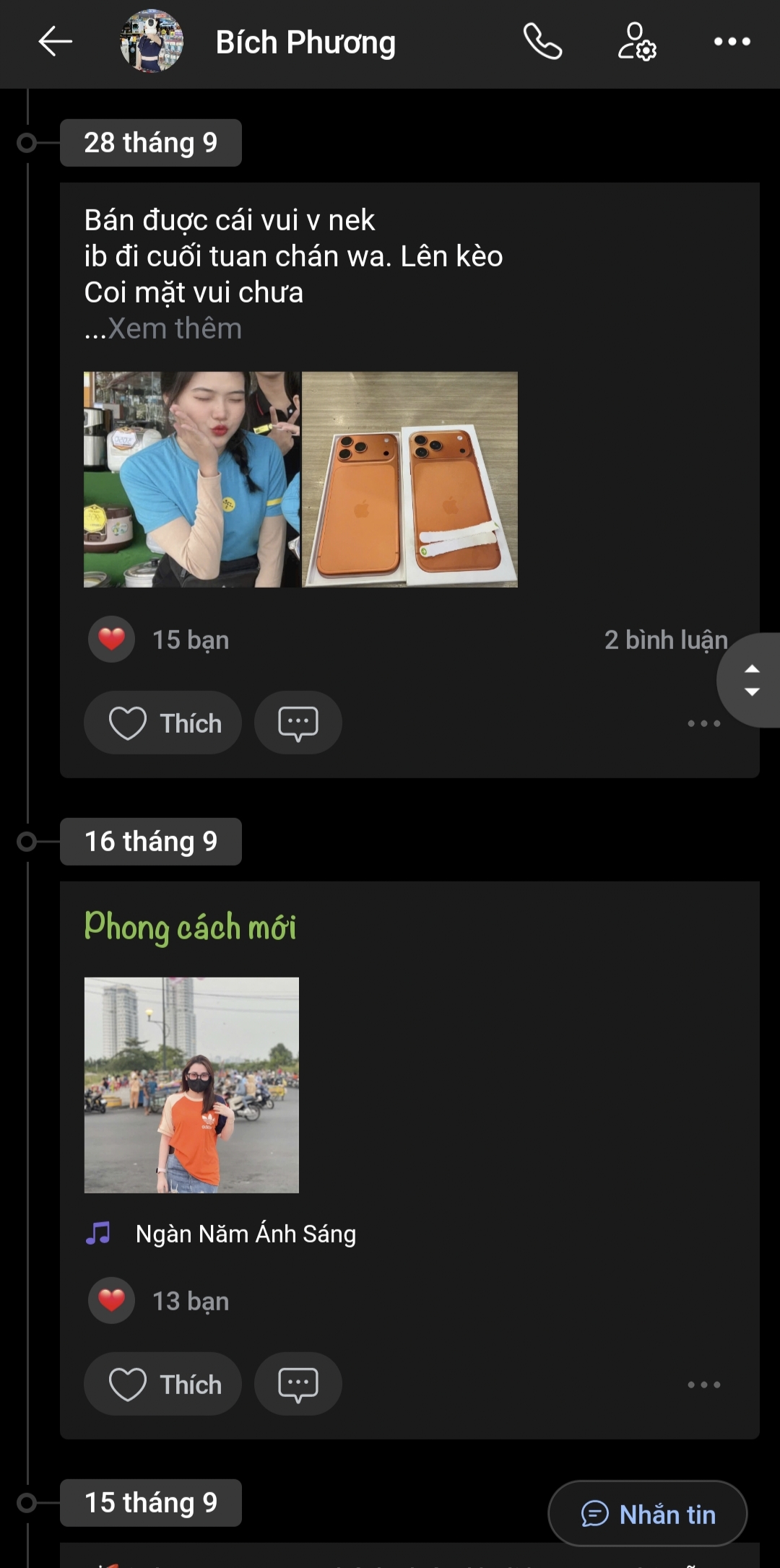The width and height of the screenshot is (780, 1568).
Task: Comment on the 28 tháng 9 post
Action: (298, 723)
